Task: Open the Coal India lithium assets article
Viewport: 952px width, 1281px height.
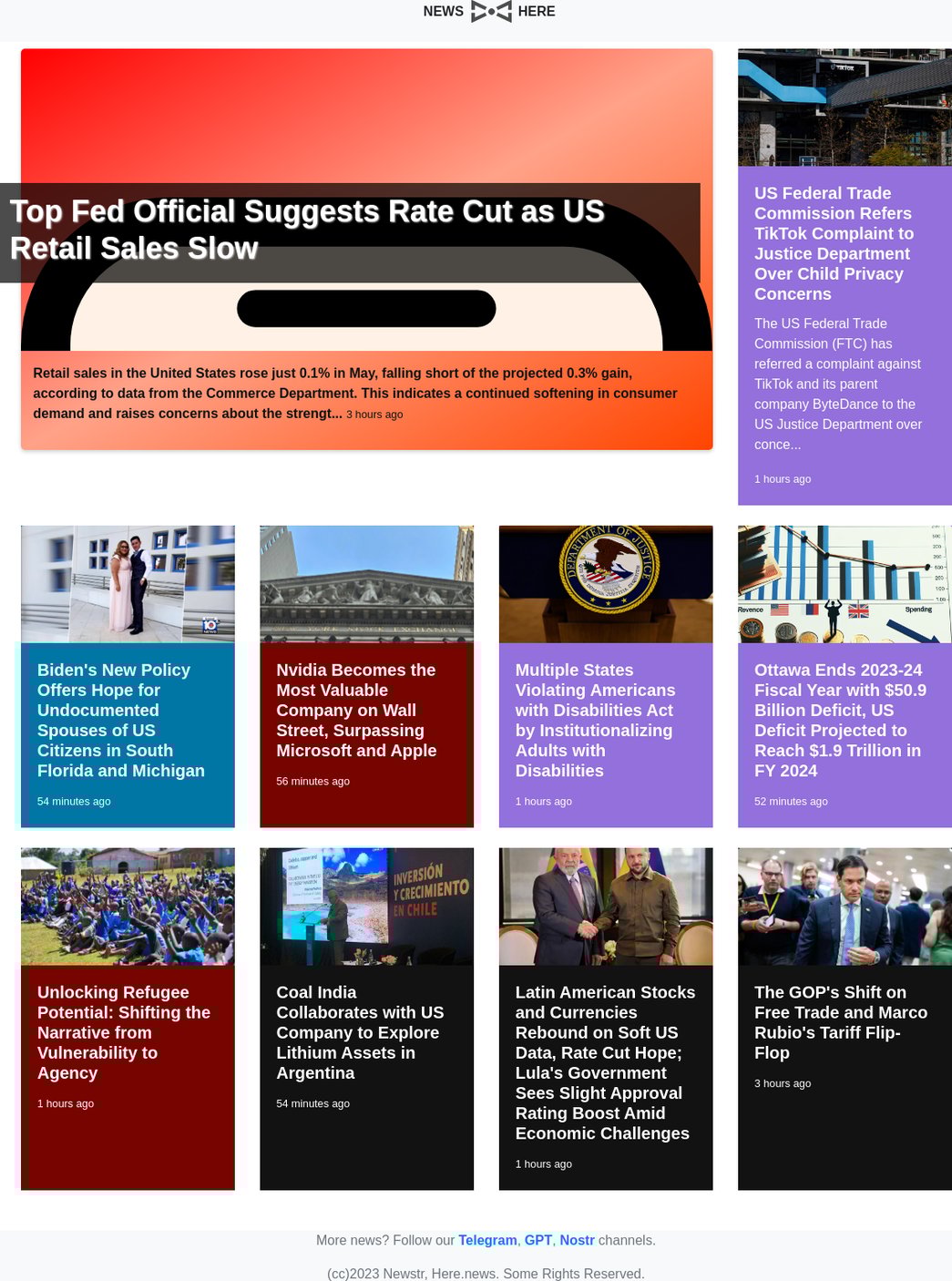Action: click(x=360, y=1031)
